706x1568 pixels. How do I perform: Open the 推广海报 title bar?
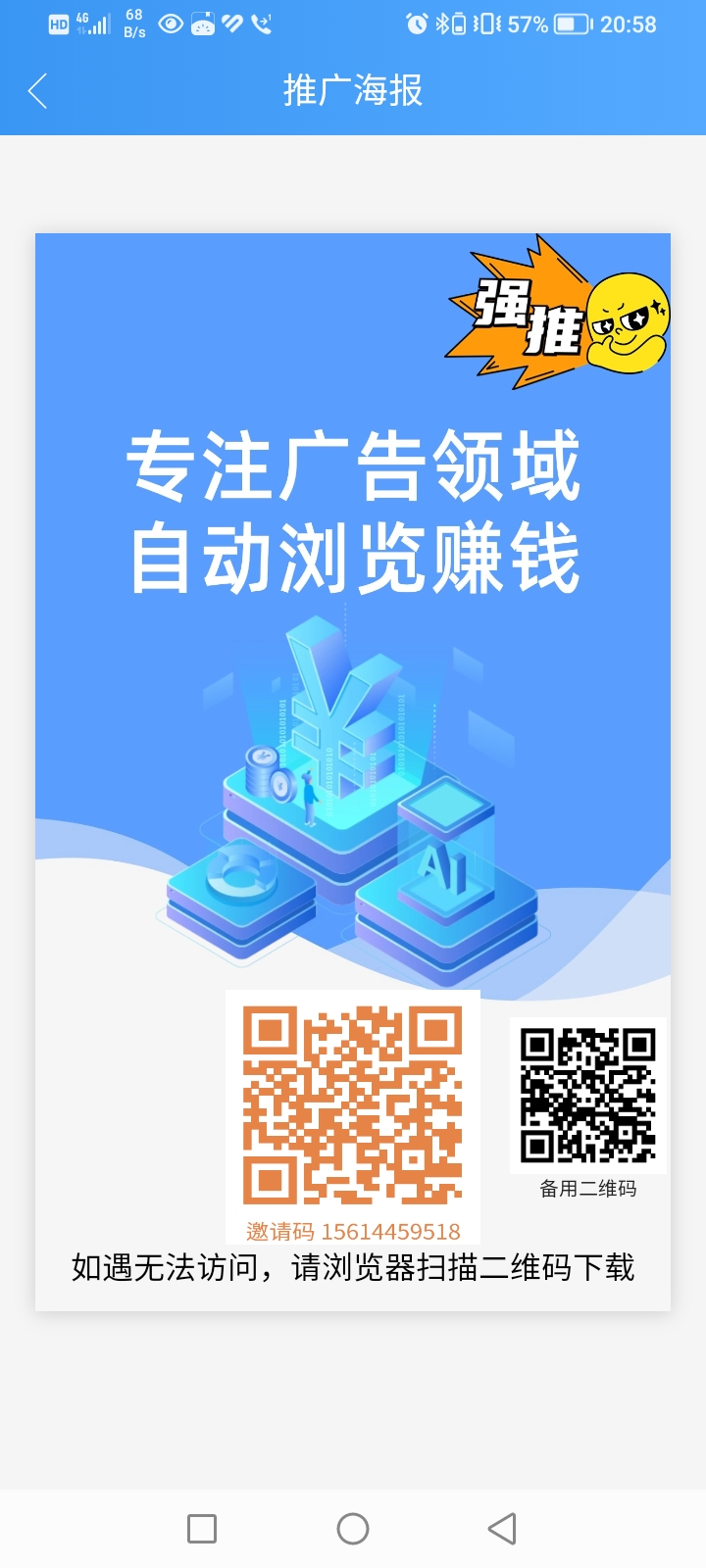coord(353,90)
